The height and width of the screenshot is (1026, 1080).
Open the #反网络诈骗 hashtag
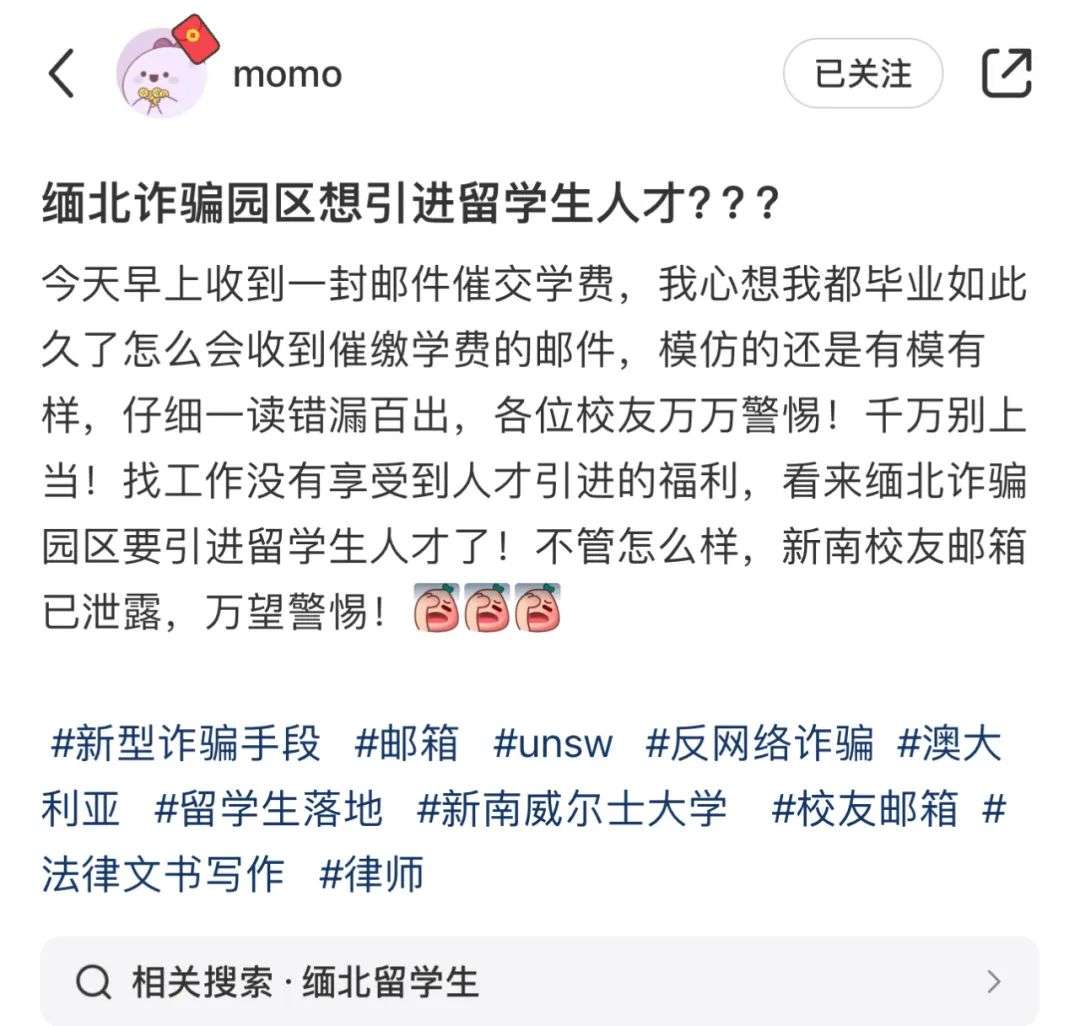point(759,745)
